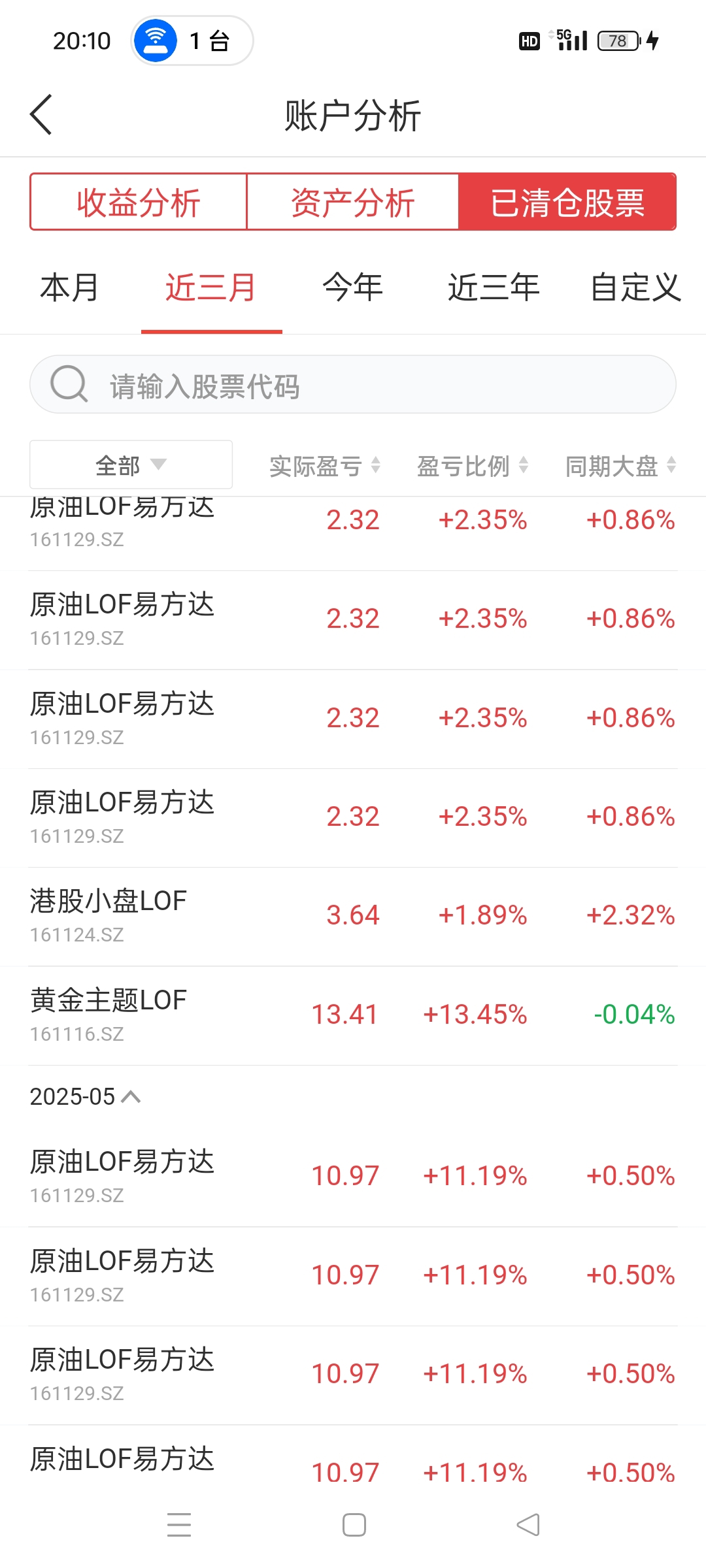The height and width of the screenshot is (1568, 706).
Task: Open 自定义 date range
Action: [x=635, y=287]
